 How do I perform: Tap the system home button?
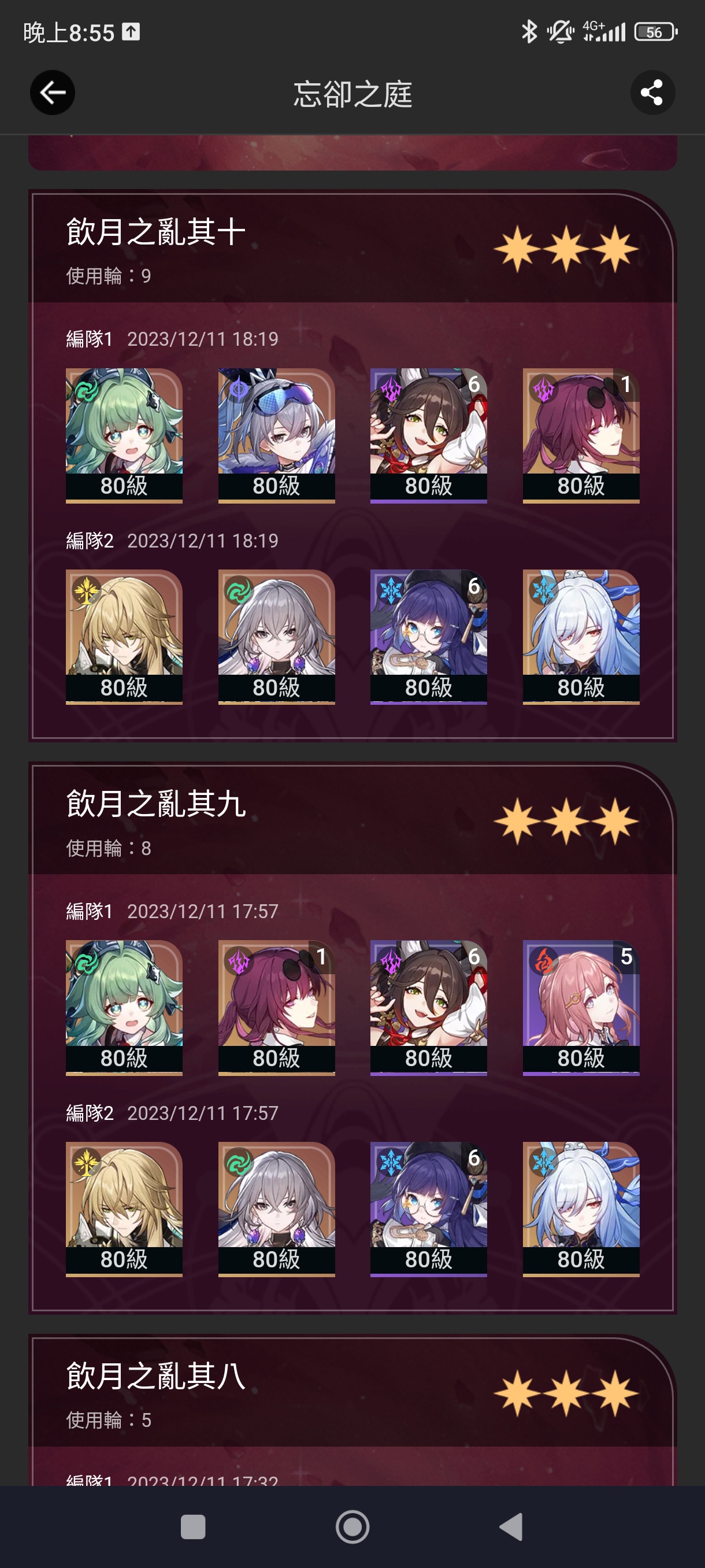coord(352,1526)
